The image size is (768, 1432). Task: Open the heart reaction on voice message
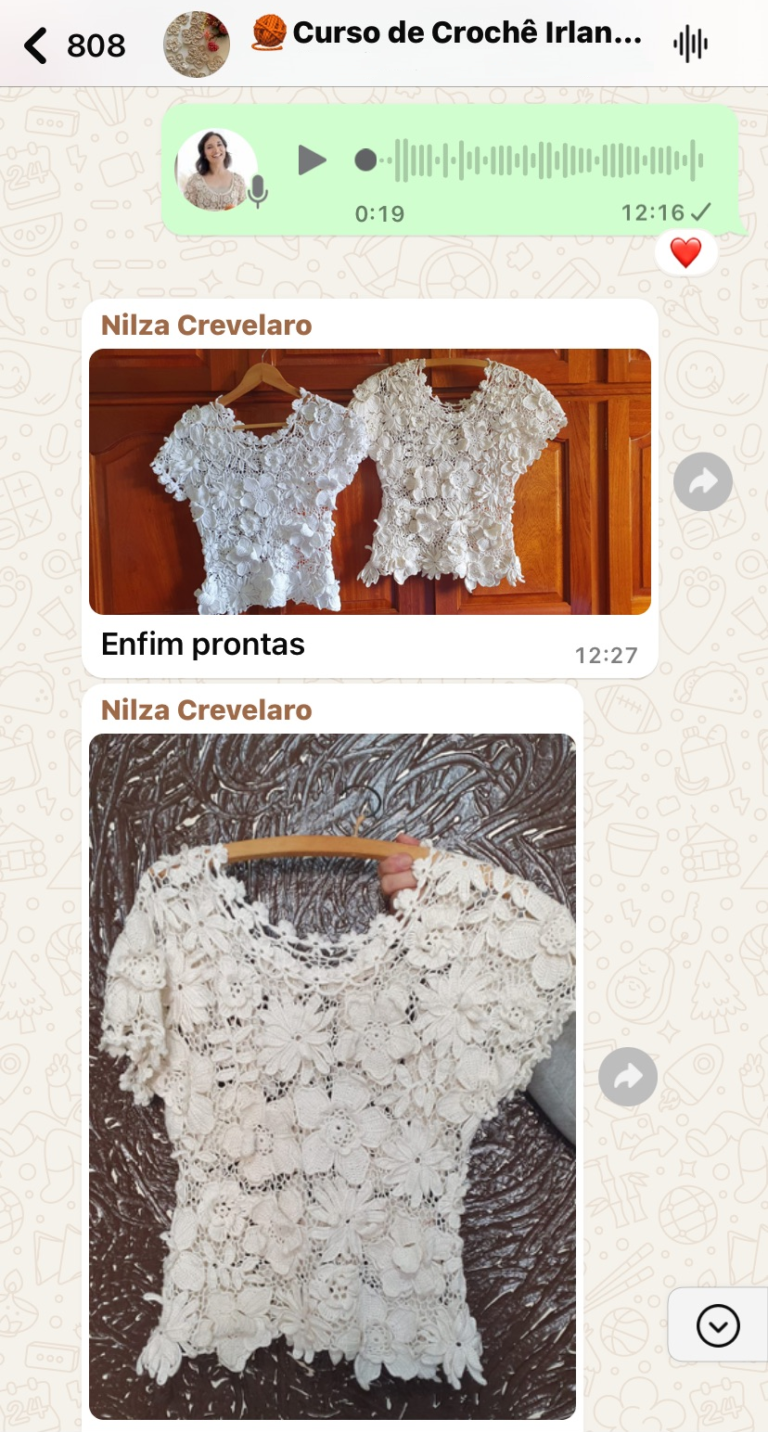point(686,253)
